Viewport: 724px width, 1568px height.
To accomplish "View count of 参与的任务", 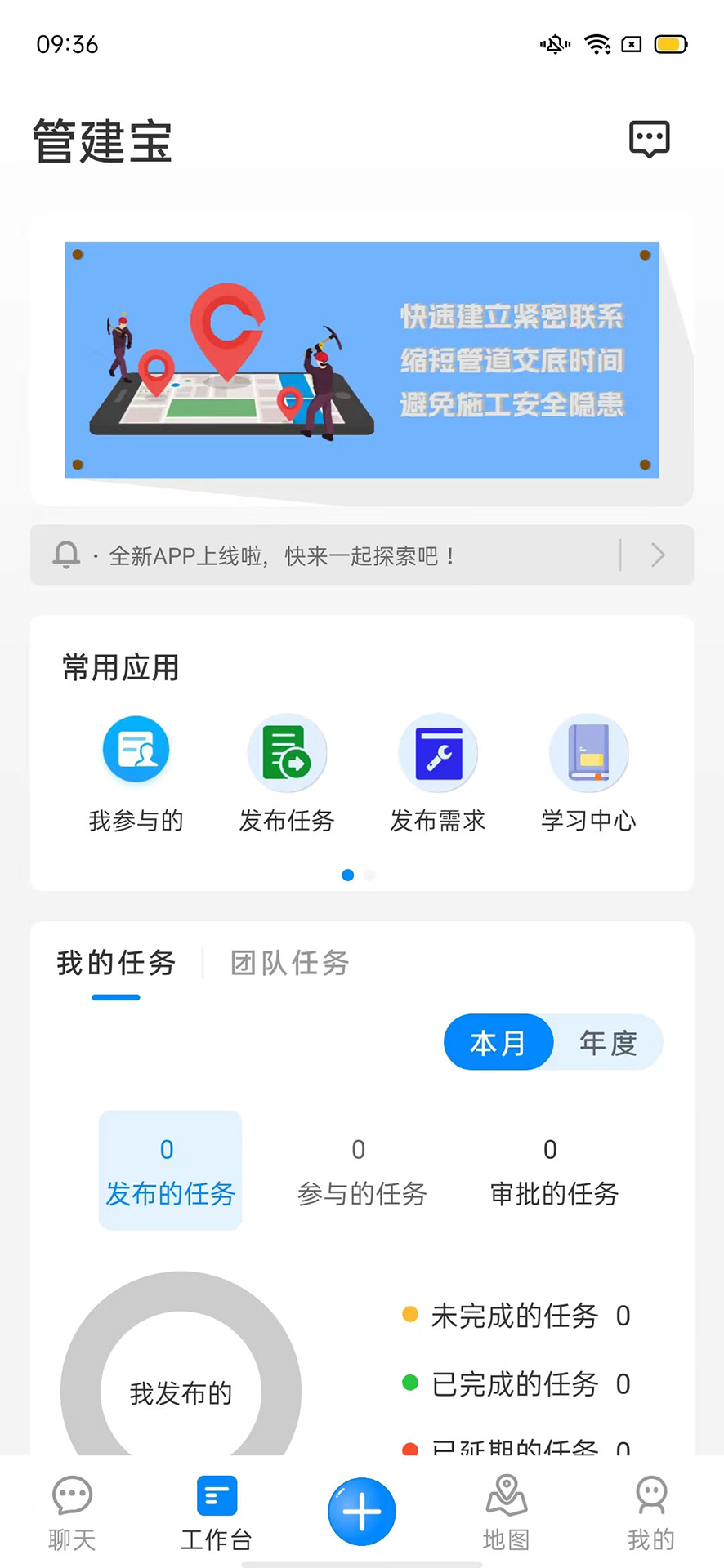I will [x=360, y=1172].
